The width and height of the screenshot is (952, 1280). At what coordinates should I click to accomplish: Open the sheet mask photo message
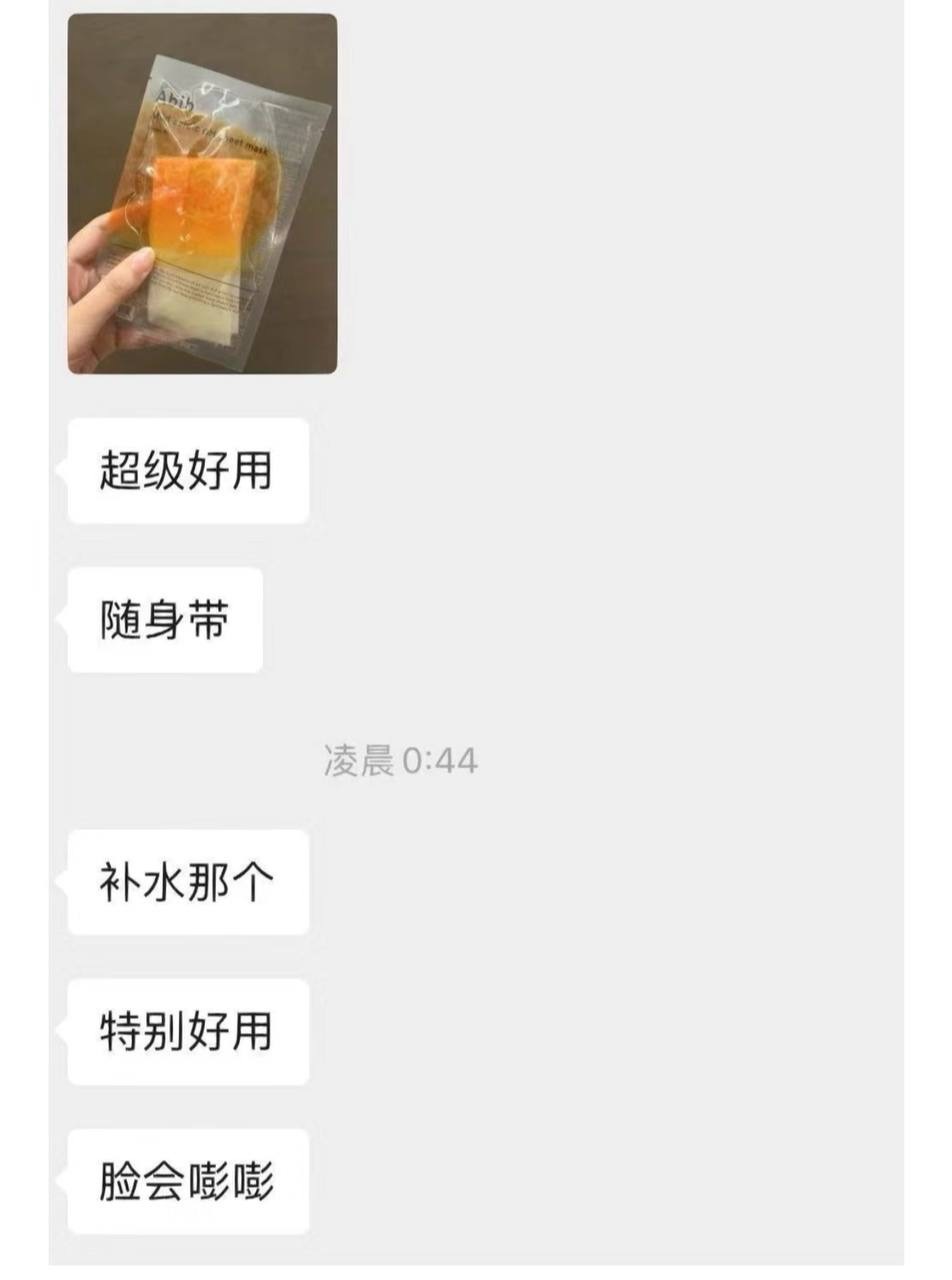point(202,193)
